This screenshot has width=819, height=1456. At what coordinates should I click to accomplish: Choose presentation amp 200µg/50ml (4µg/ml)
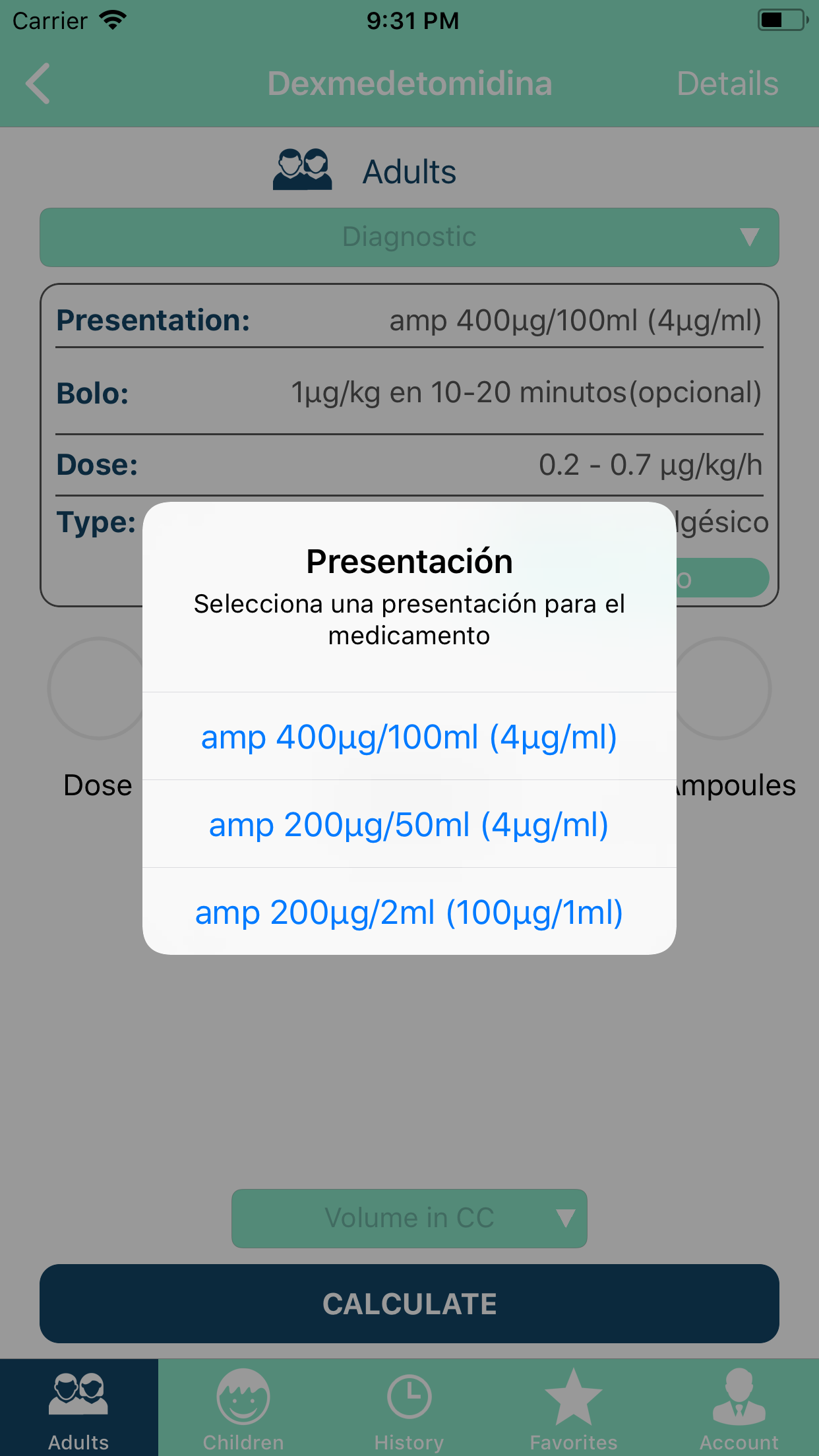tap(409, 824)
